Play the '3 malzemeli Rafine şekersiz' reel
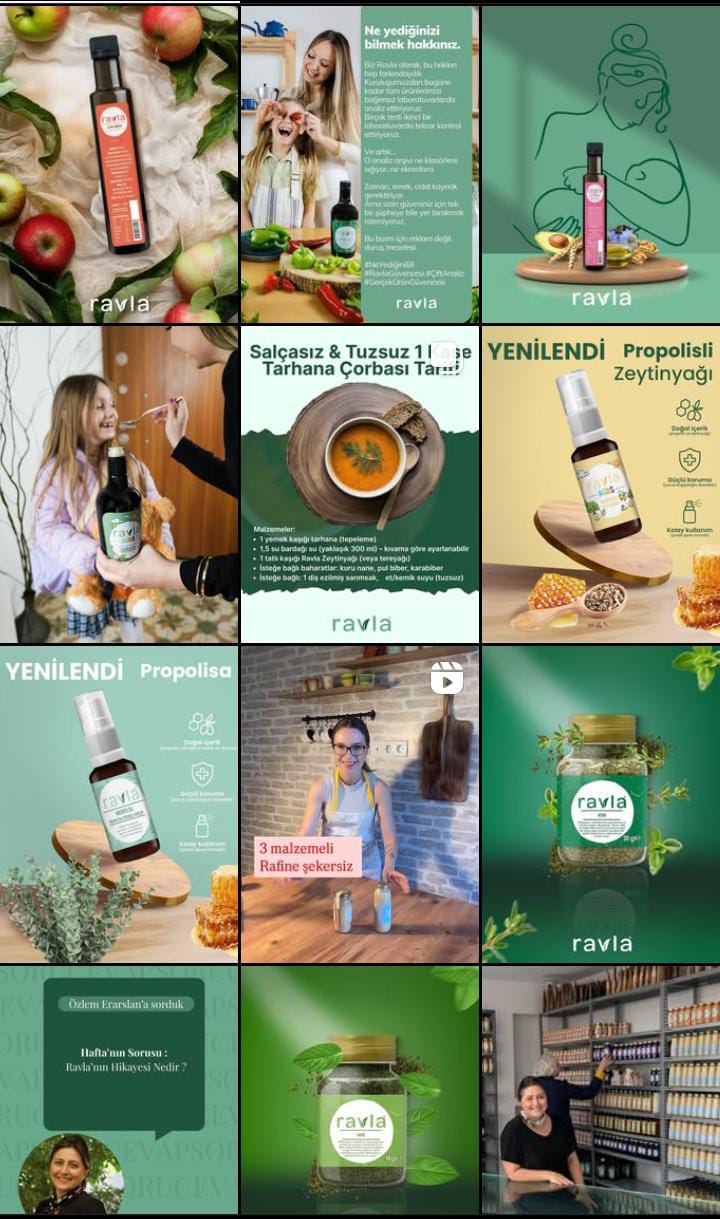The height and width of the screenshot is (1219, 720). 360,804
